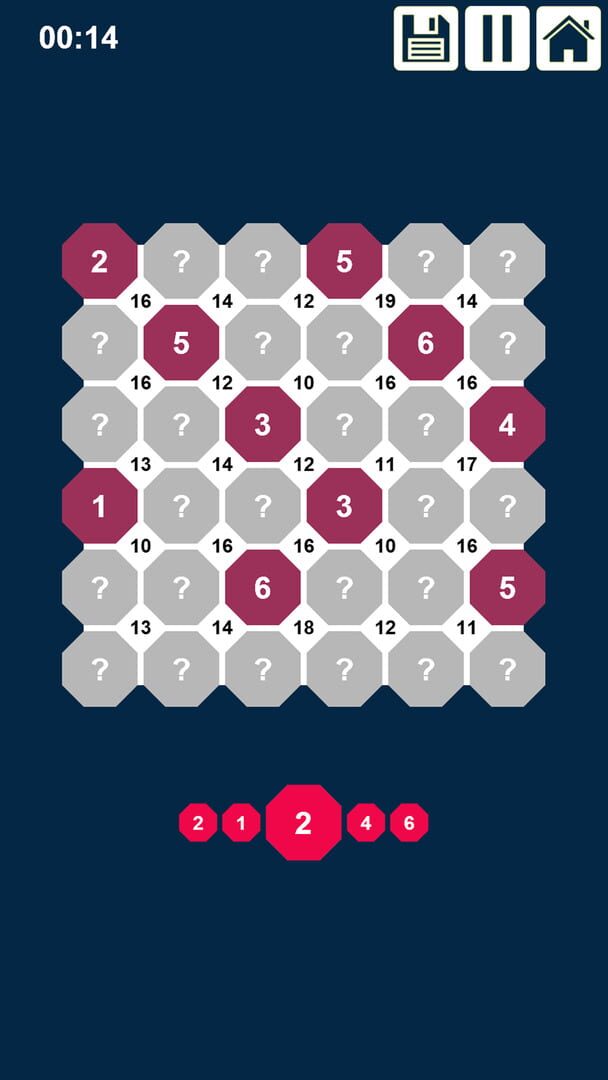Tap the large highlighted 2 in picker
This screenshot has height=1080, width=608.
coord(303,823)
